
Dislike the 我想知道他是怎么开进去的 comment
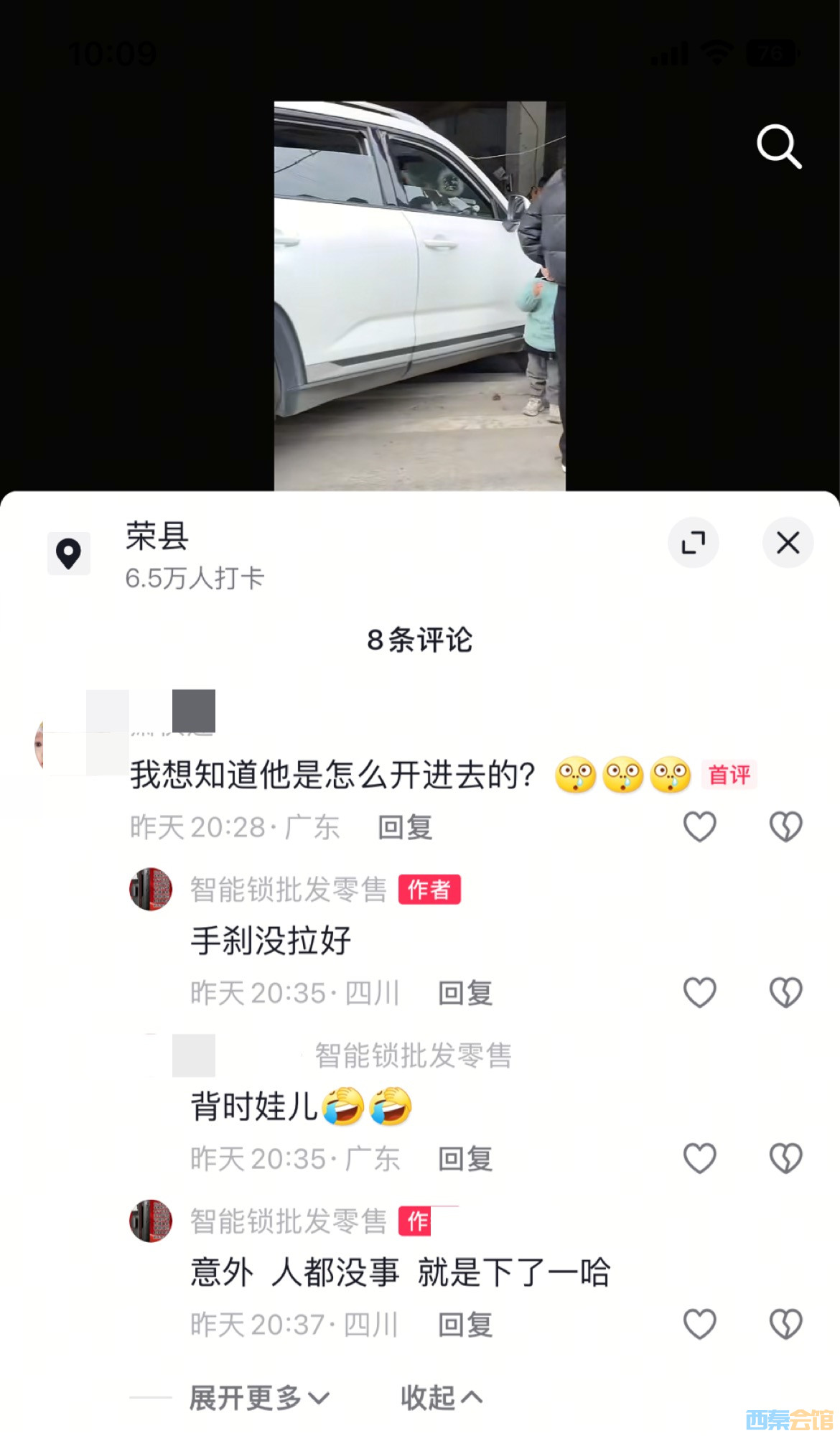[785, 826]
